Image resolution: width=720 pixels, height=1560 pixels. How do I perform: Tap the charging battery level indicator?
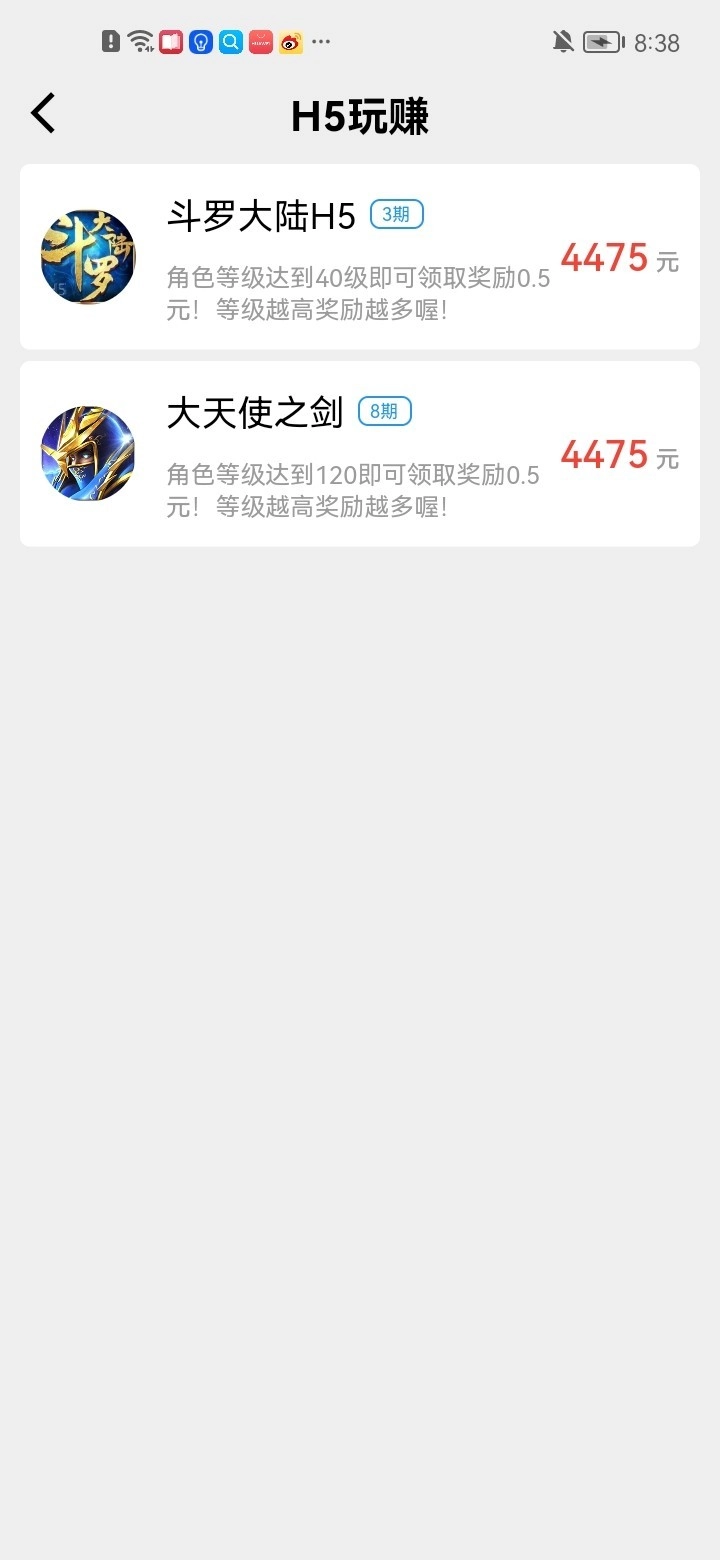coord(600,42)
